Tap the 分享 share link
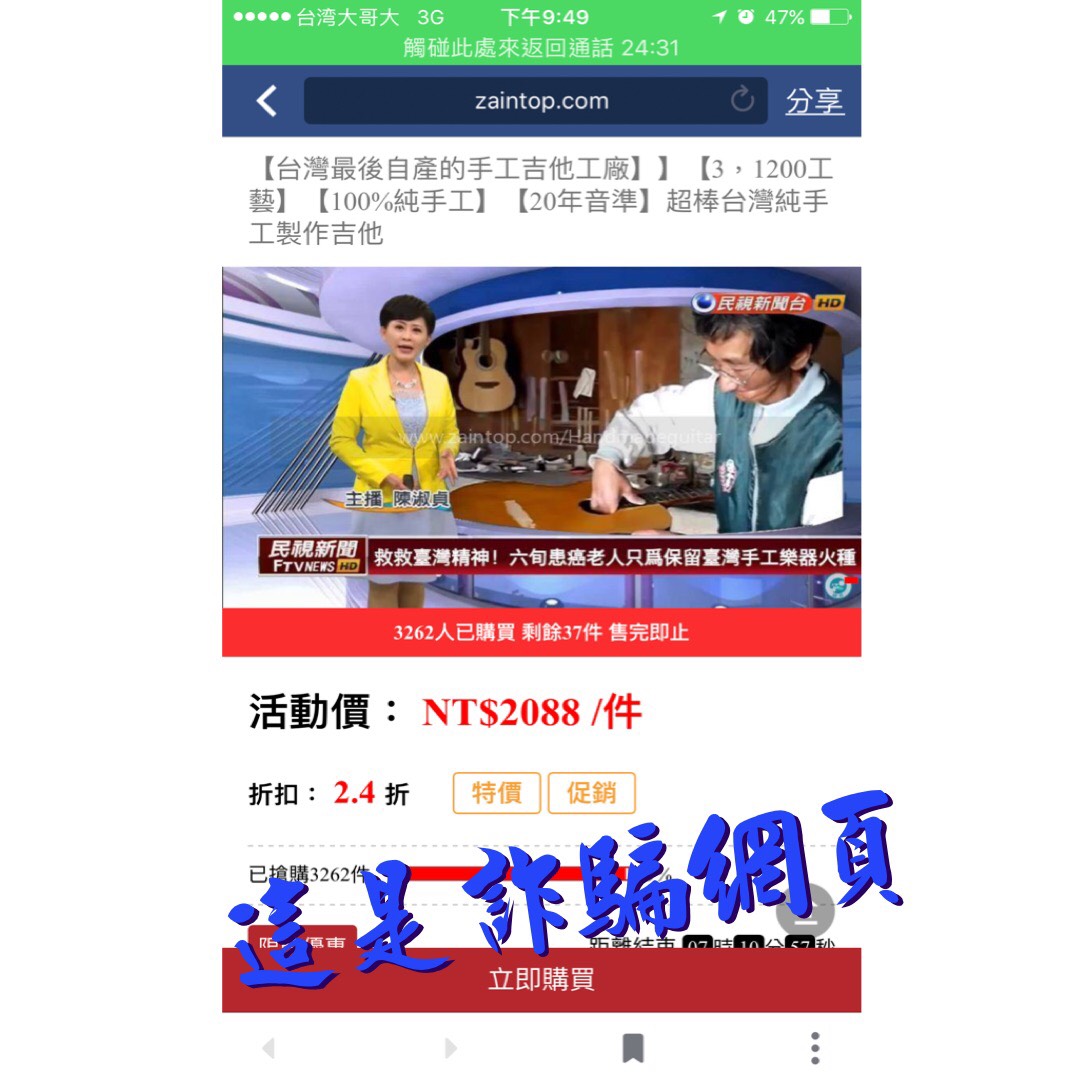1080x1080 pixels. point(814,101)
